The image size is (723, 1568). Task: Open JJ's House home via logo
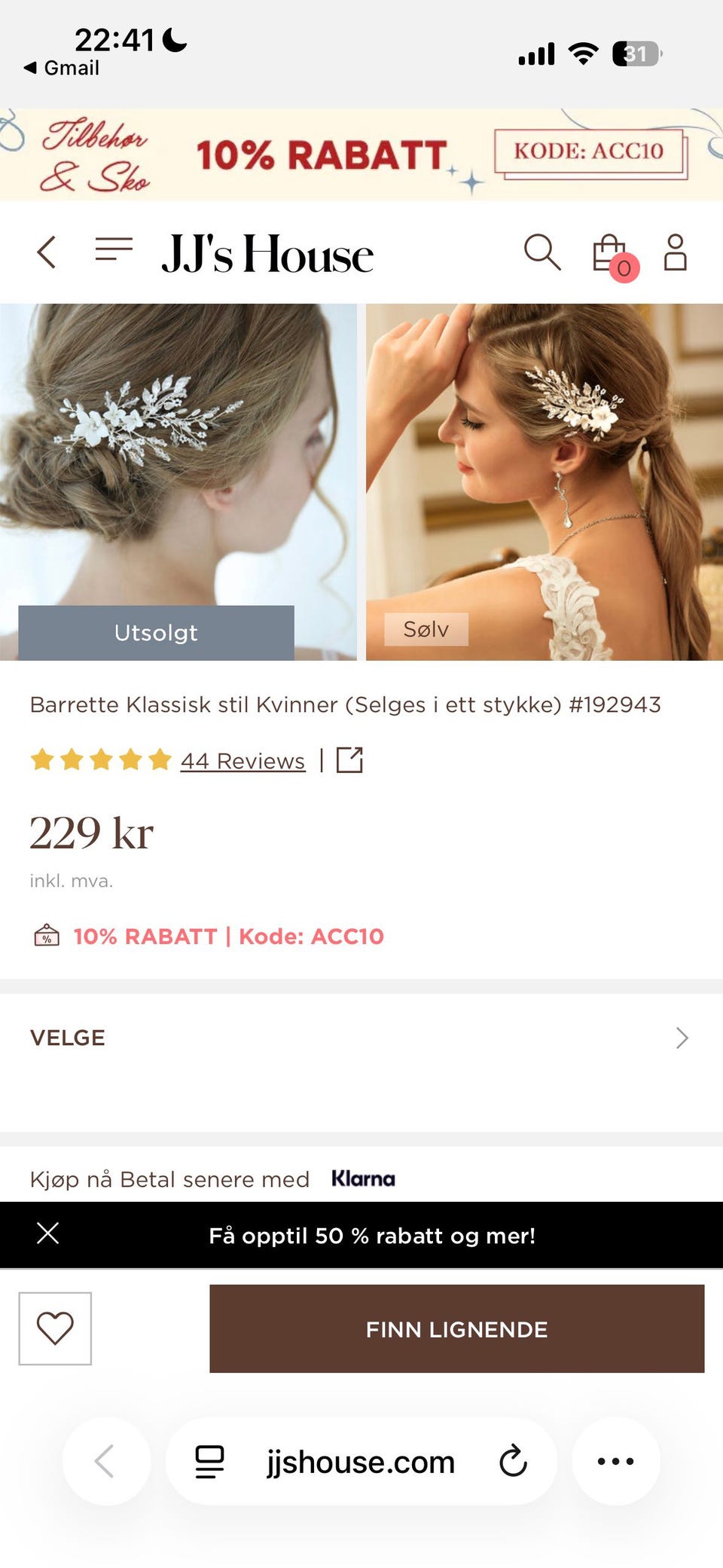[x=268, y=253]
